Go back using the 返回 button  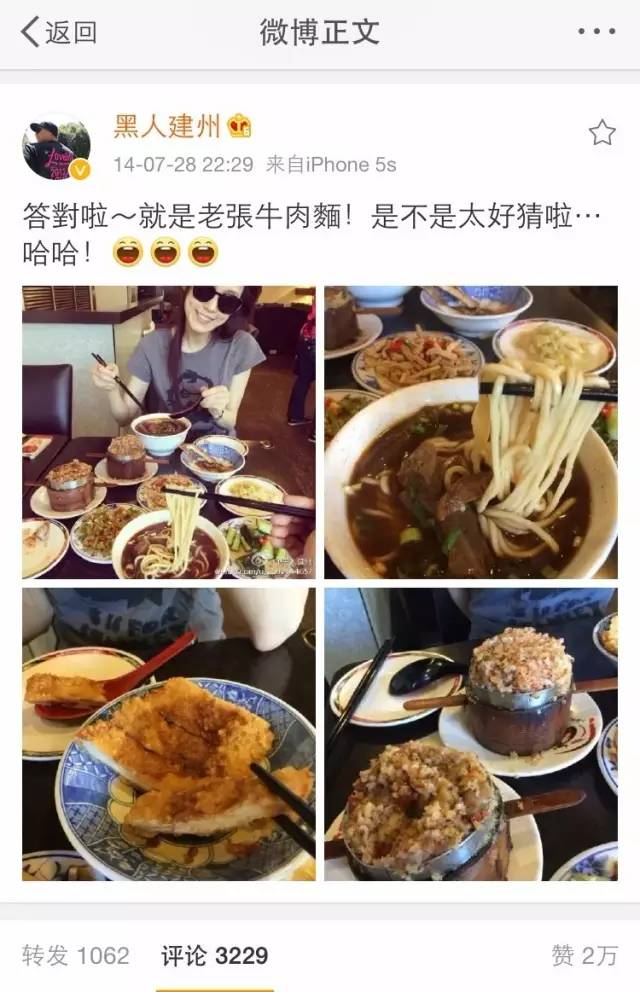pos(58,32)
